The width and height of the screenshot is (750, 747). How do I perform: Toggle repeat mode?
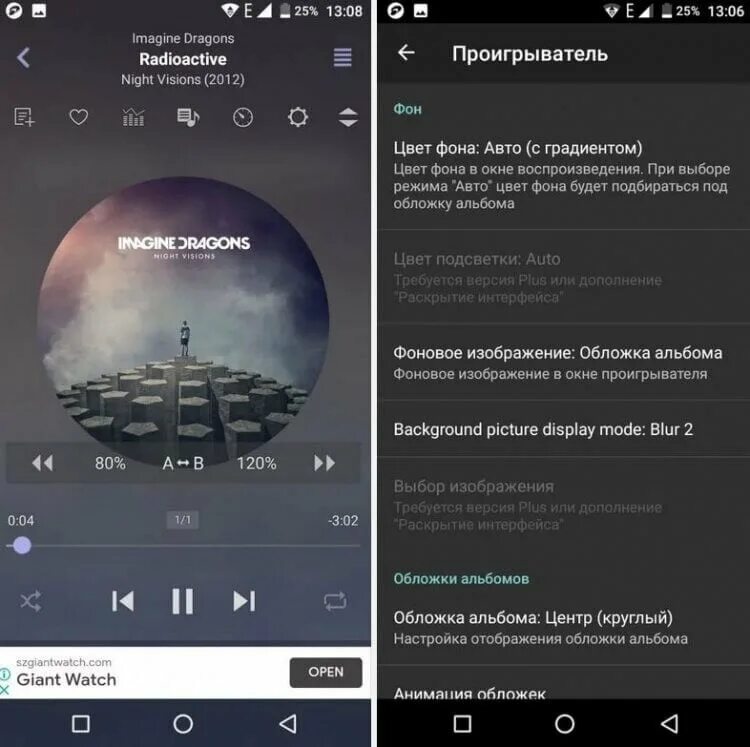tap(334, 601)
